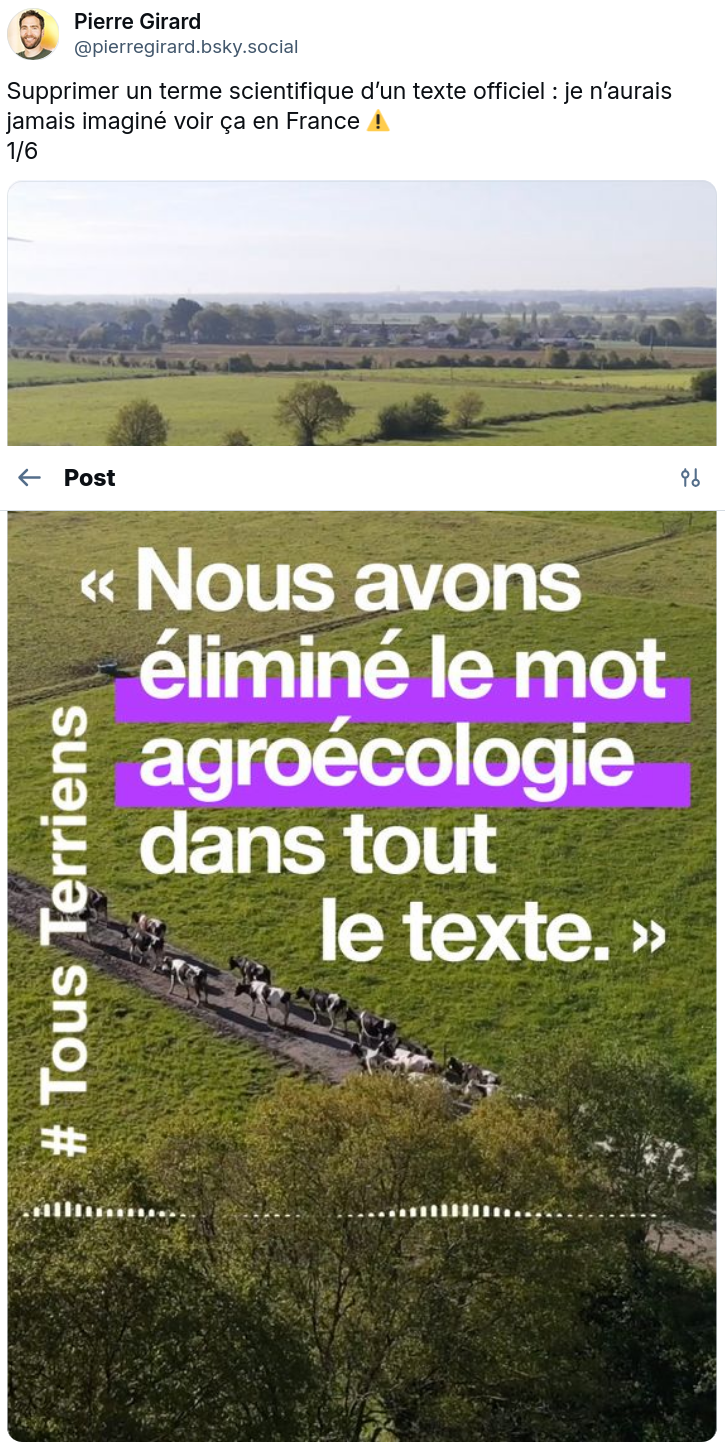Open Pierre Girard's profile picture
The image size is (725, 1450).
tap(33, 34)
